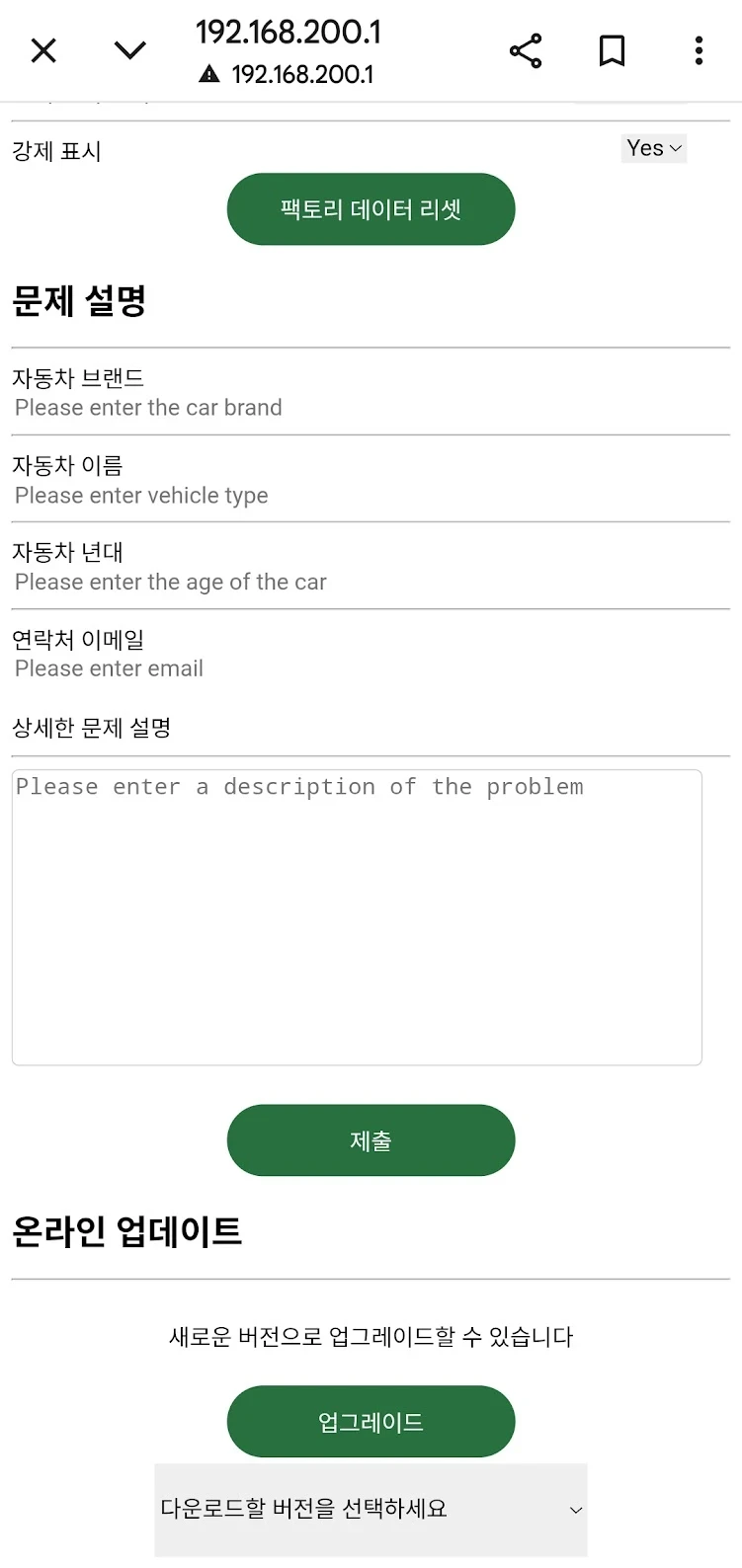Open the 강제 표시 Yes dropdown
Viewport: 742px width, 1568px height.
pos(654,148)
